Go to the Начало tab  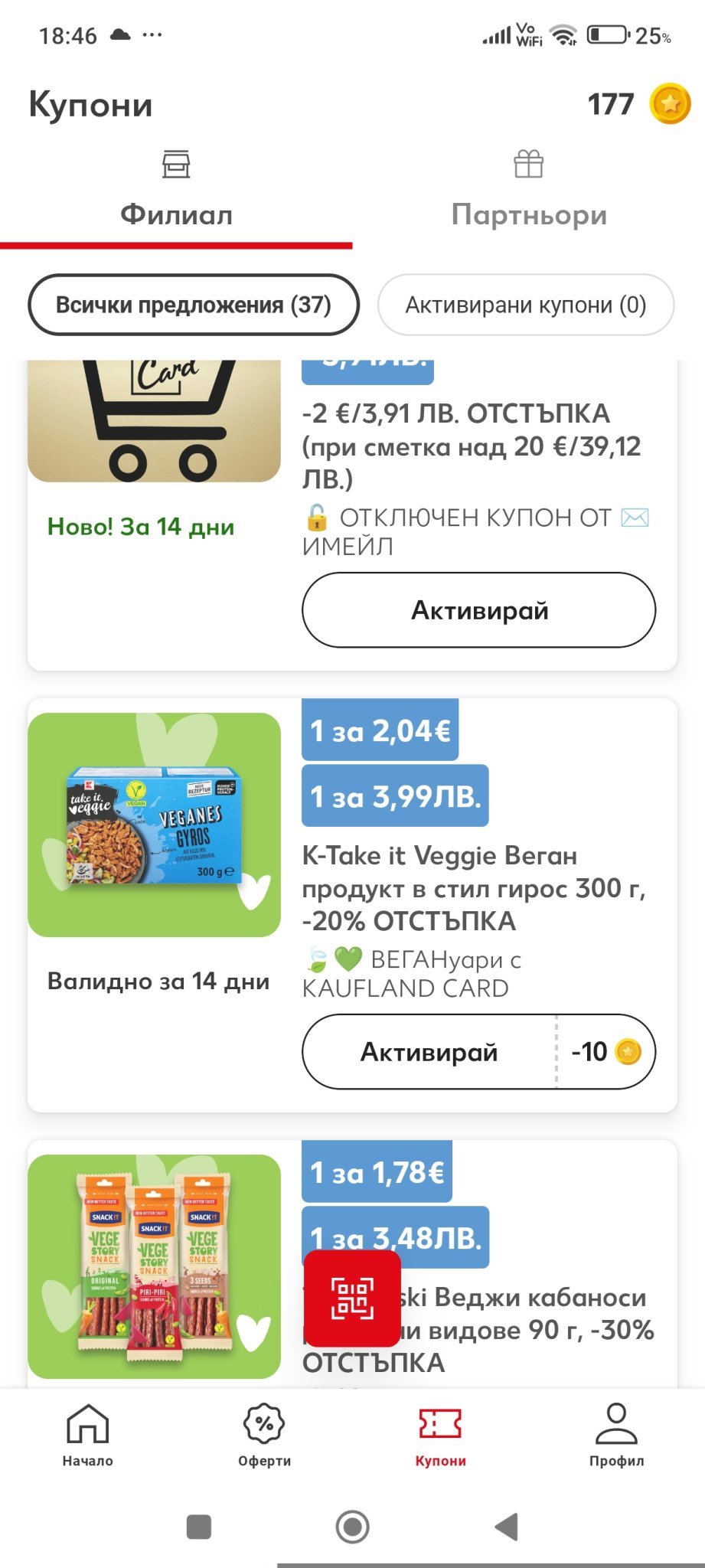(87, 1435)
